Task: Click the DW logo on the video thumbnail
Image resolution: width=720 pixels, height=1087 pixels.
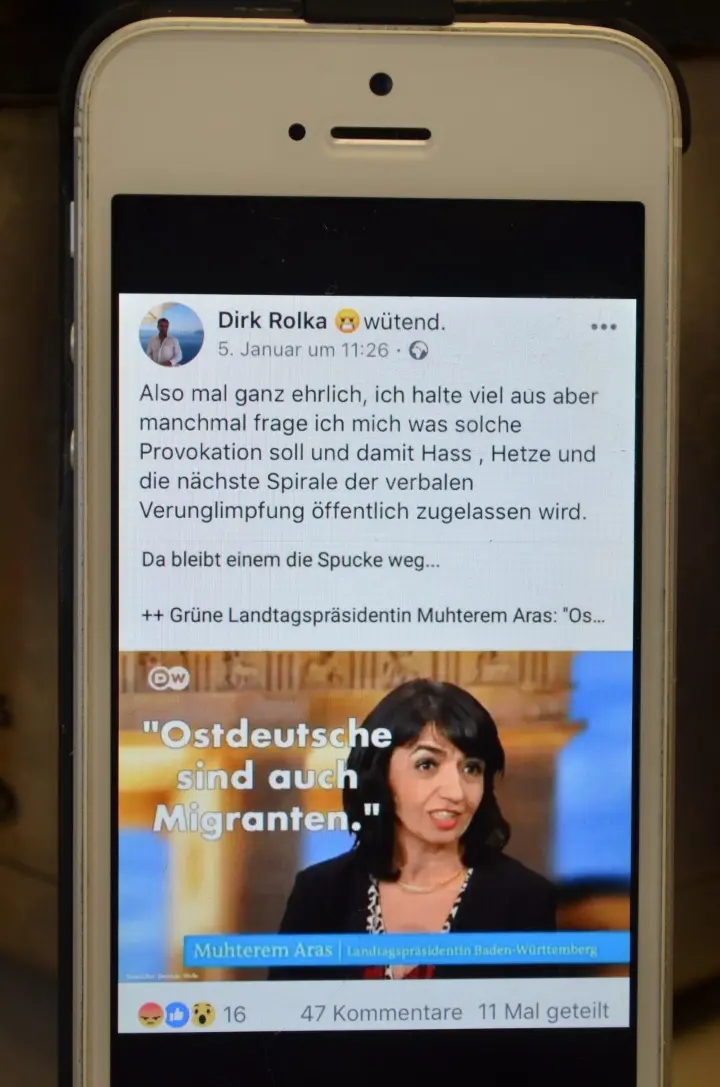Action: pyautogui.click(x=169, y=677)
